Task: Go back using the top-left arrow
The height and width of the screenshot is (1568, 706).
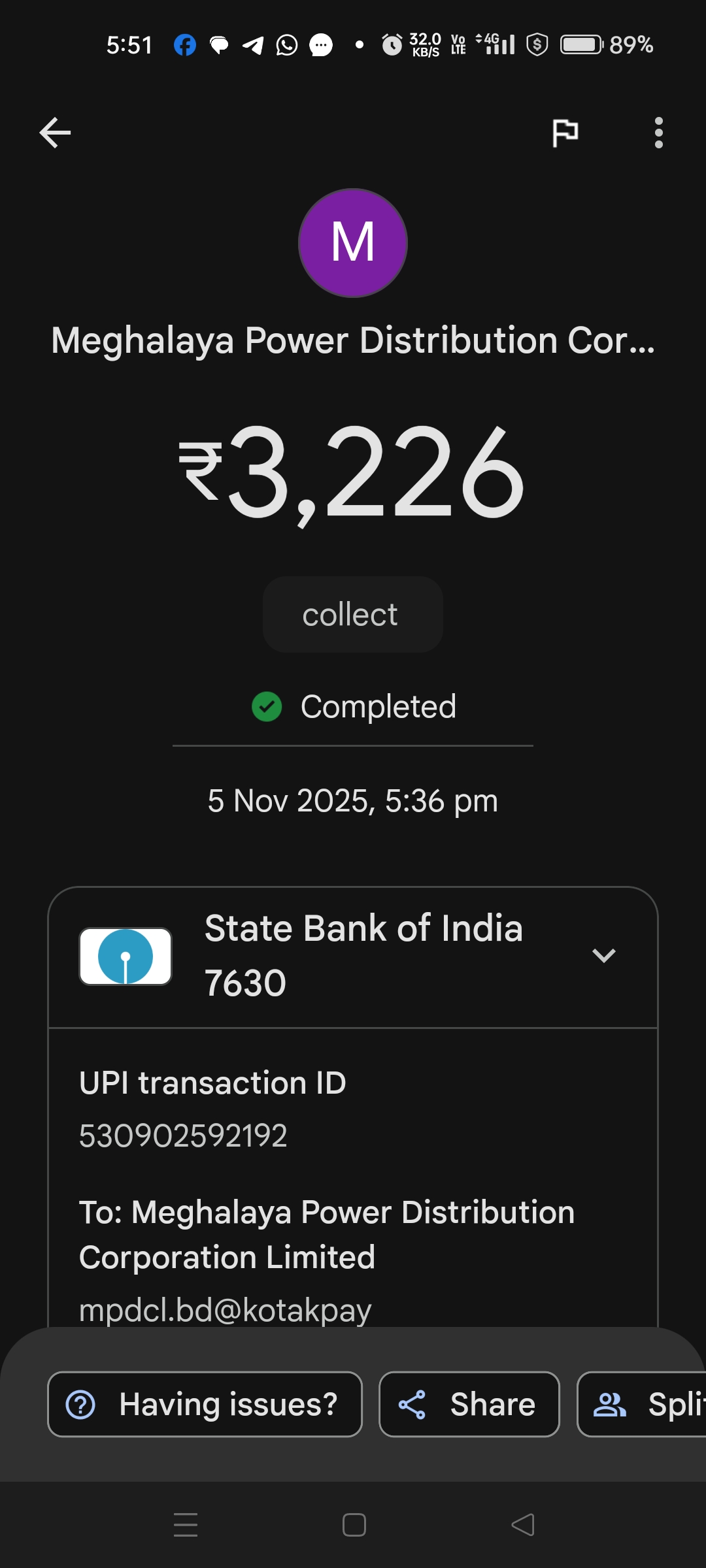Action: (x=55, y=133)
